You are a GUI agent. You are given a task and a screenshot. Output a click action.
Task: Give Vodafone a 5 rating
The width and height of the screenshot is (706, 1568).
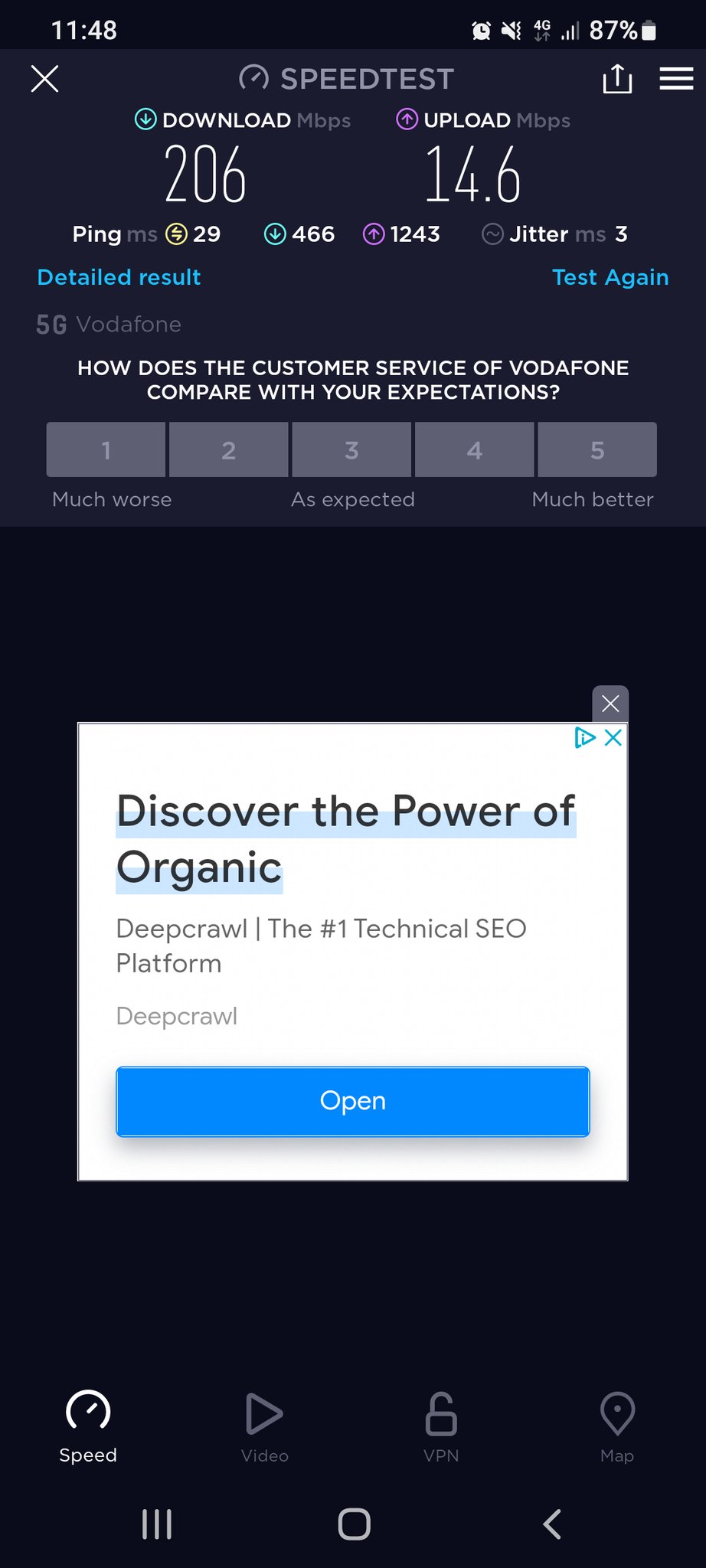point(597,450)
